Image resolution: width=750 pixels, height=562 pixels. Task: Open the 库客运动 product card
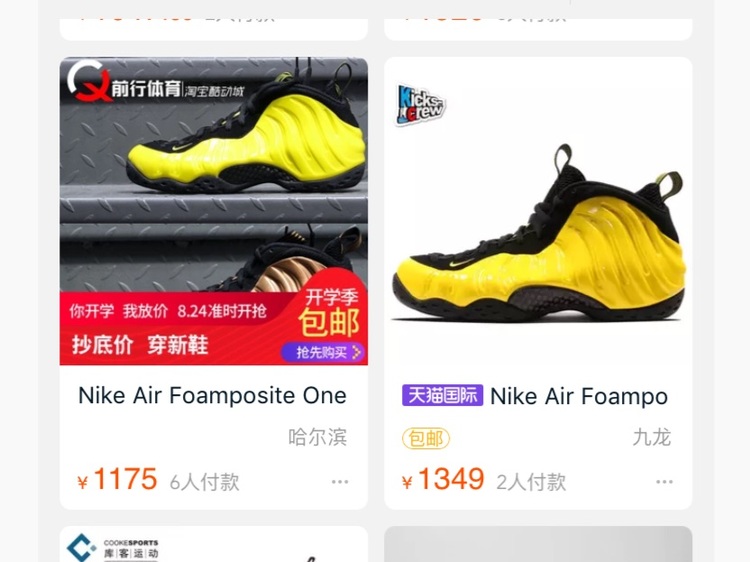(x=213, y=545)
